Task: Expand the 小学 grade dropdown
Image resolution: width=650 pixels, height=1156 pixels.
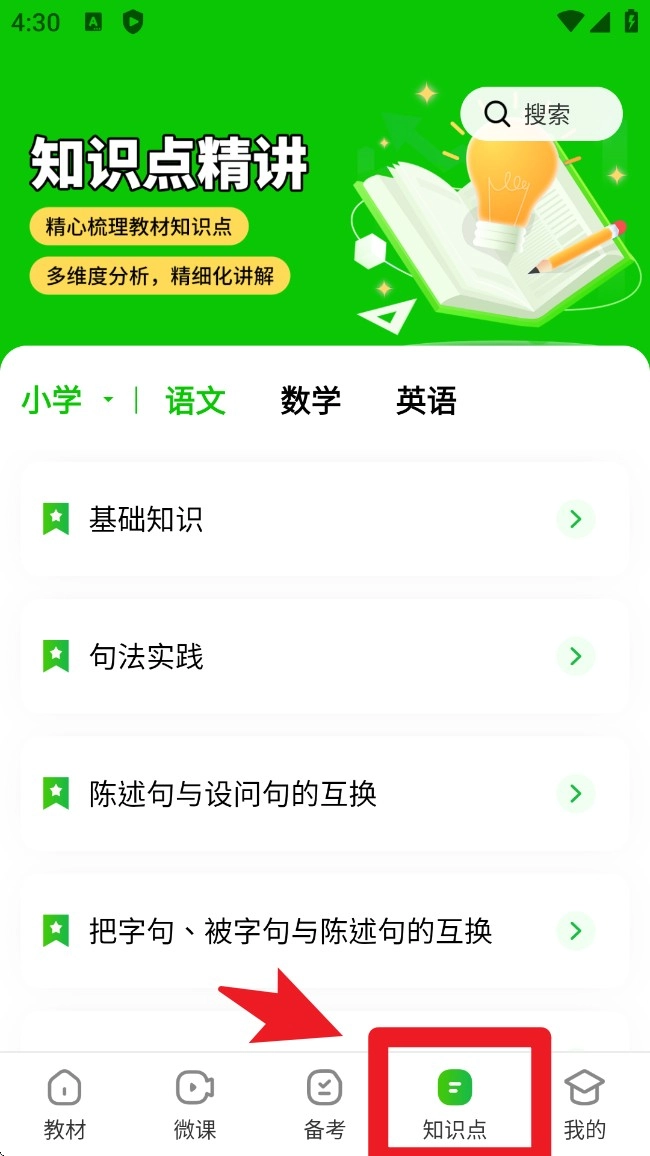Action: tap(67, 401)
